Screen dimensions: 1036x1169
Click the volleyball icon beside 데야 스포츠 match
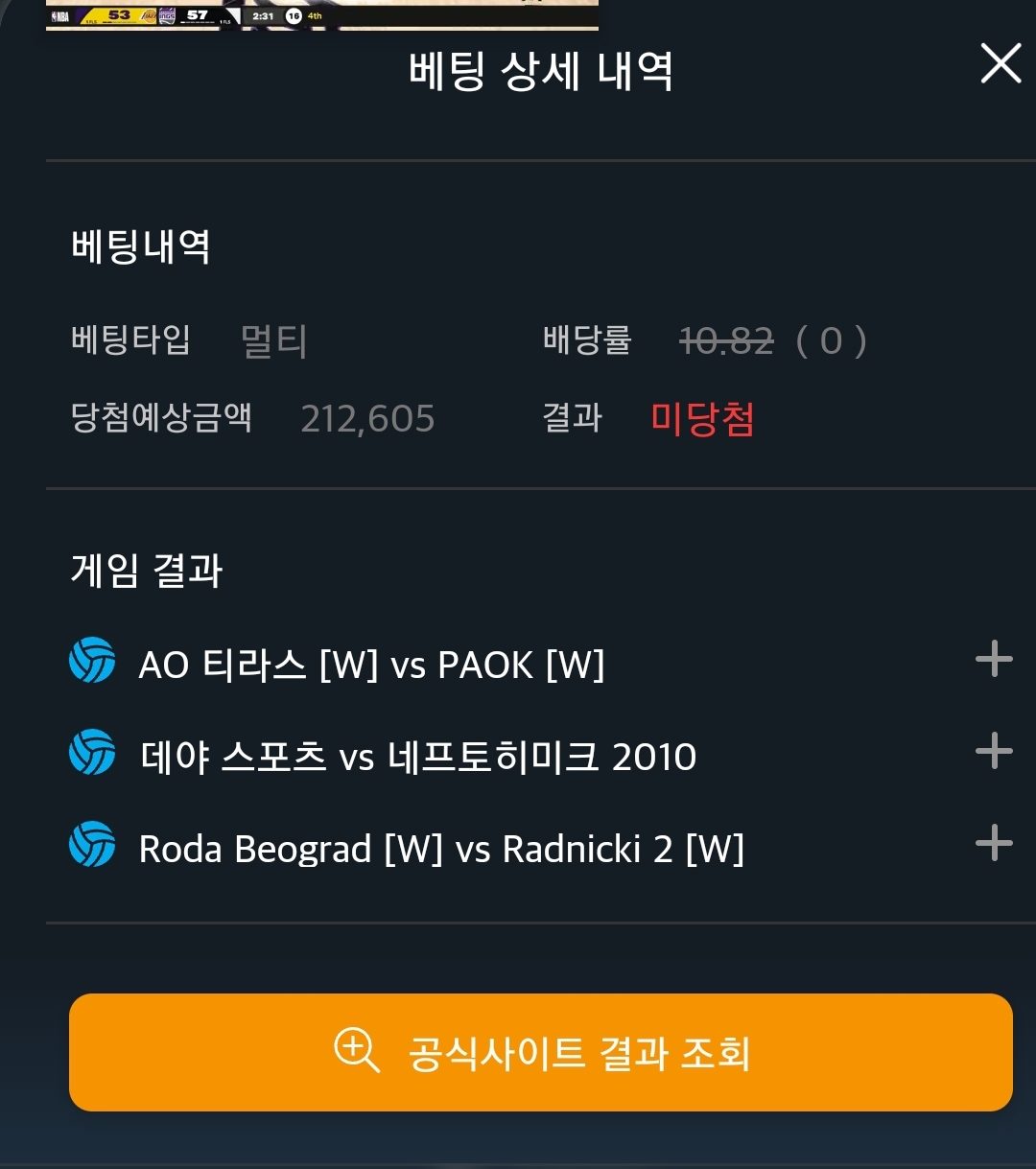point(93,753)
